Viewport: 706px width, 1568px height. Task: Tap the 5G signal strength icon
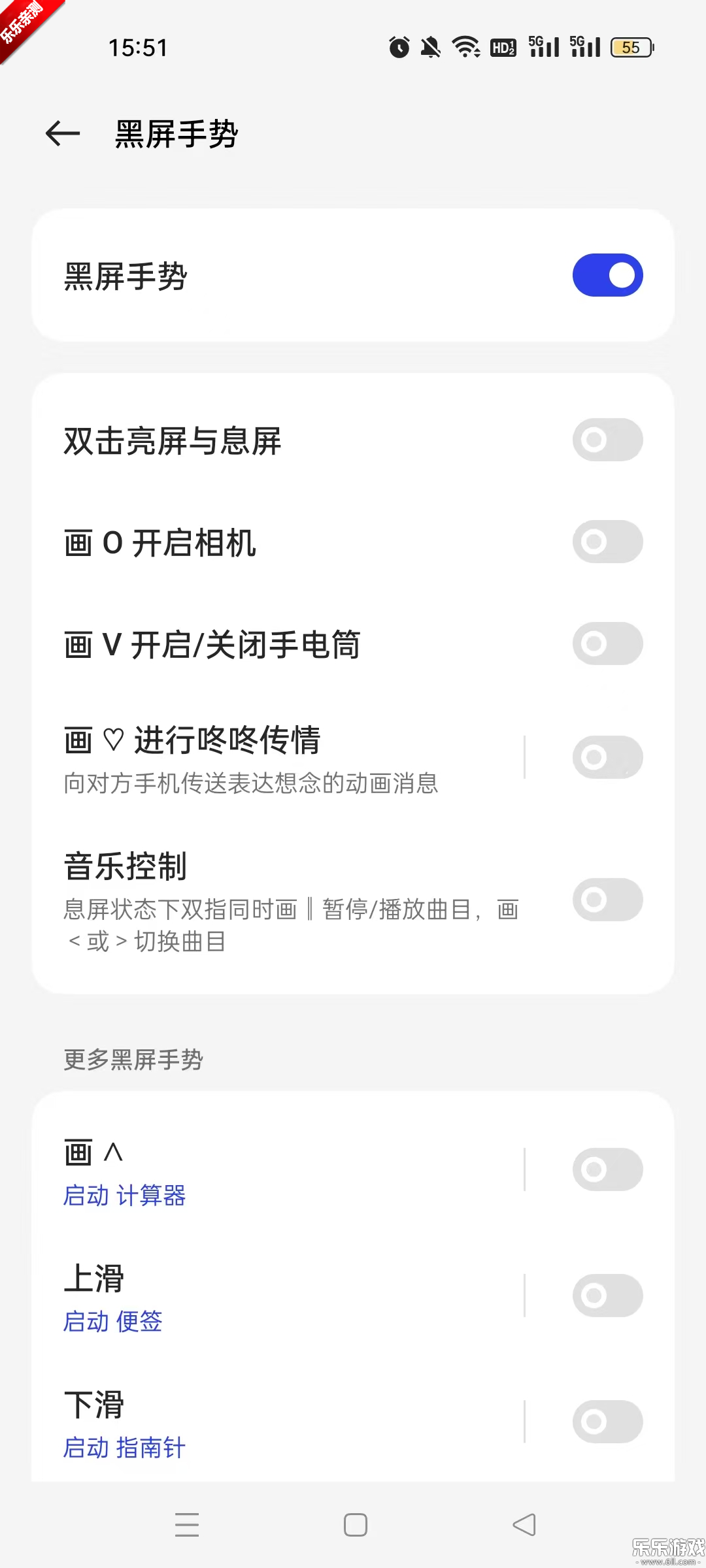545,47
